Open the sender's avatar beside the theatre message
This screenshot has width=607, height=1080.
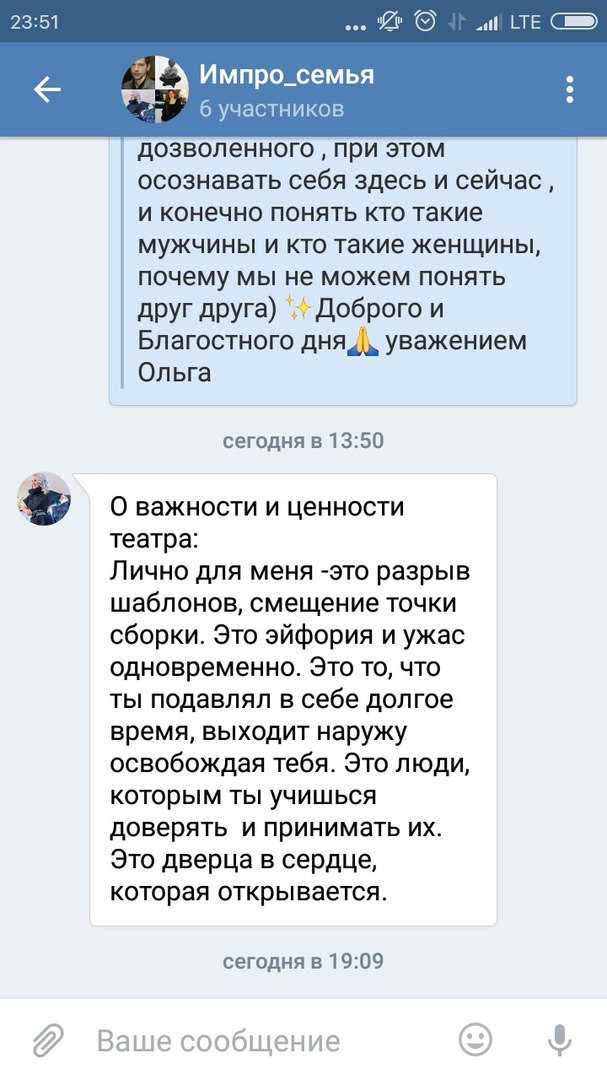click(44, 499)
